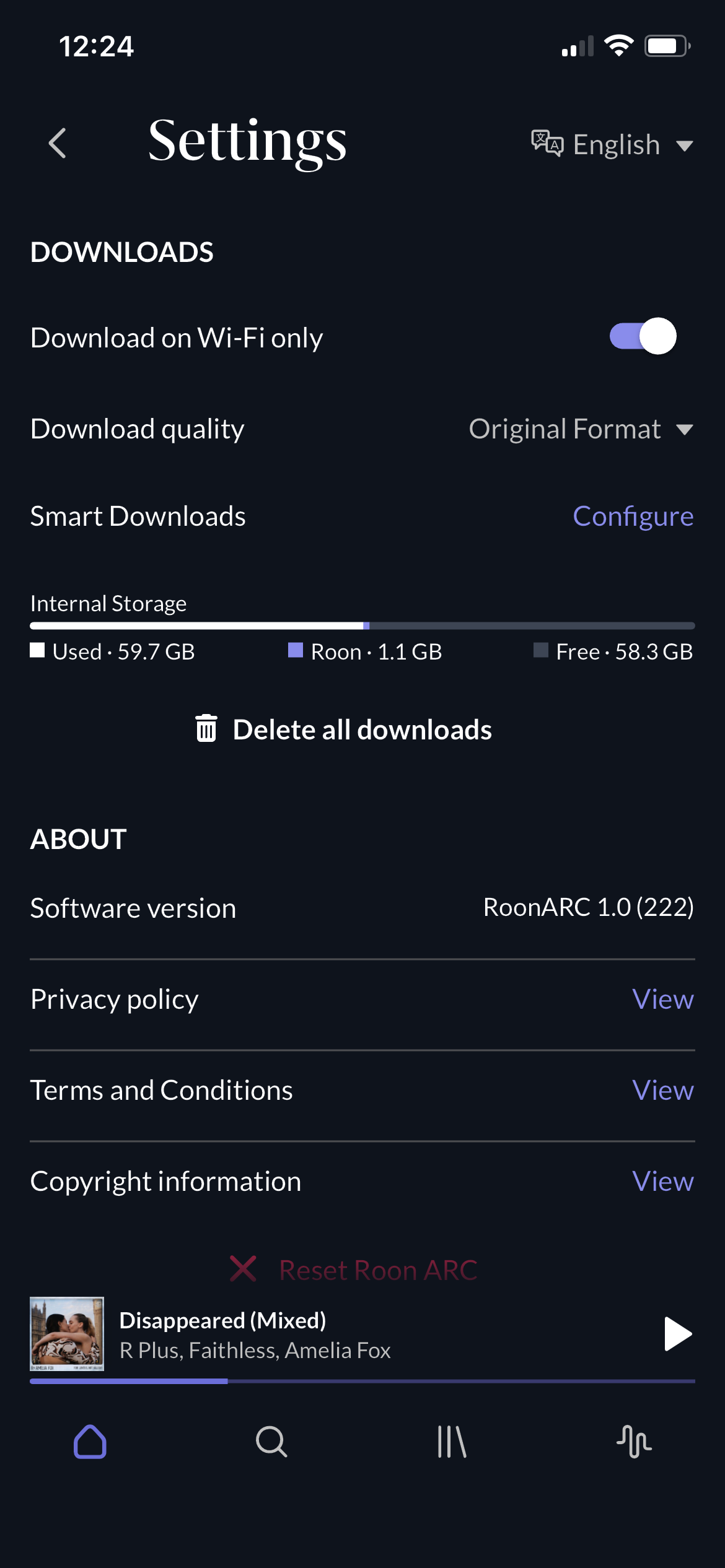
Task: Disable Download on Wi-Fi only
Action: [x=643, y=337]
